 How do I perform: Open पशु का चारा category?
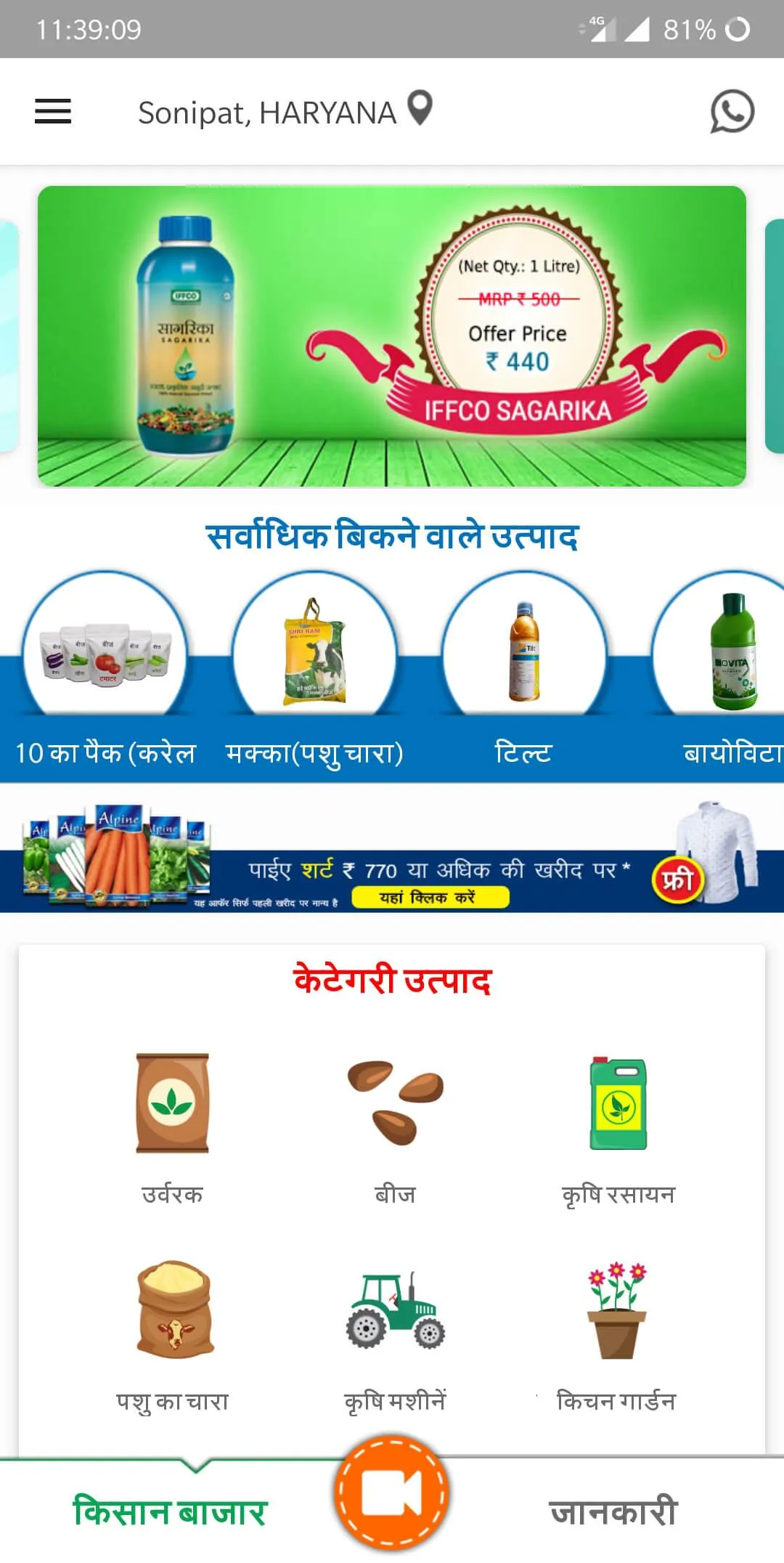(x=173, y=1333)
